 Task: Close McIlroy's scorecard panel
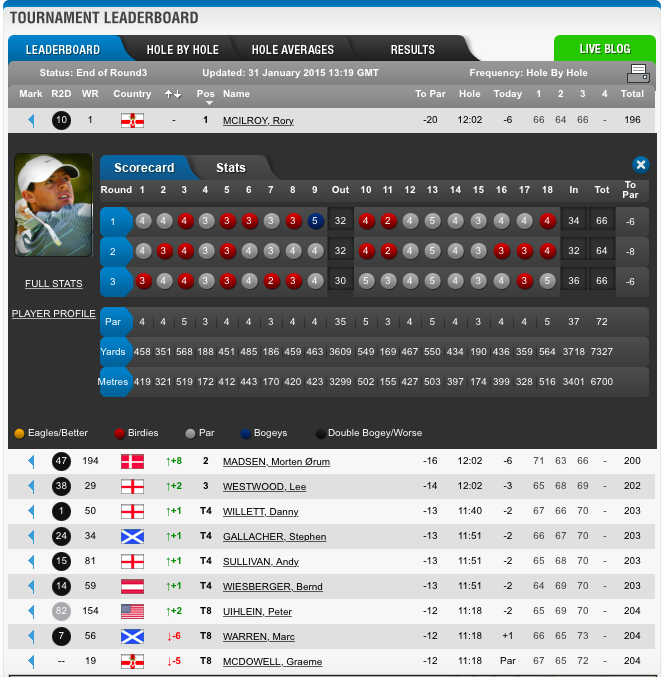[x=641, y=165]
